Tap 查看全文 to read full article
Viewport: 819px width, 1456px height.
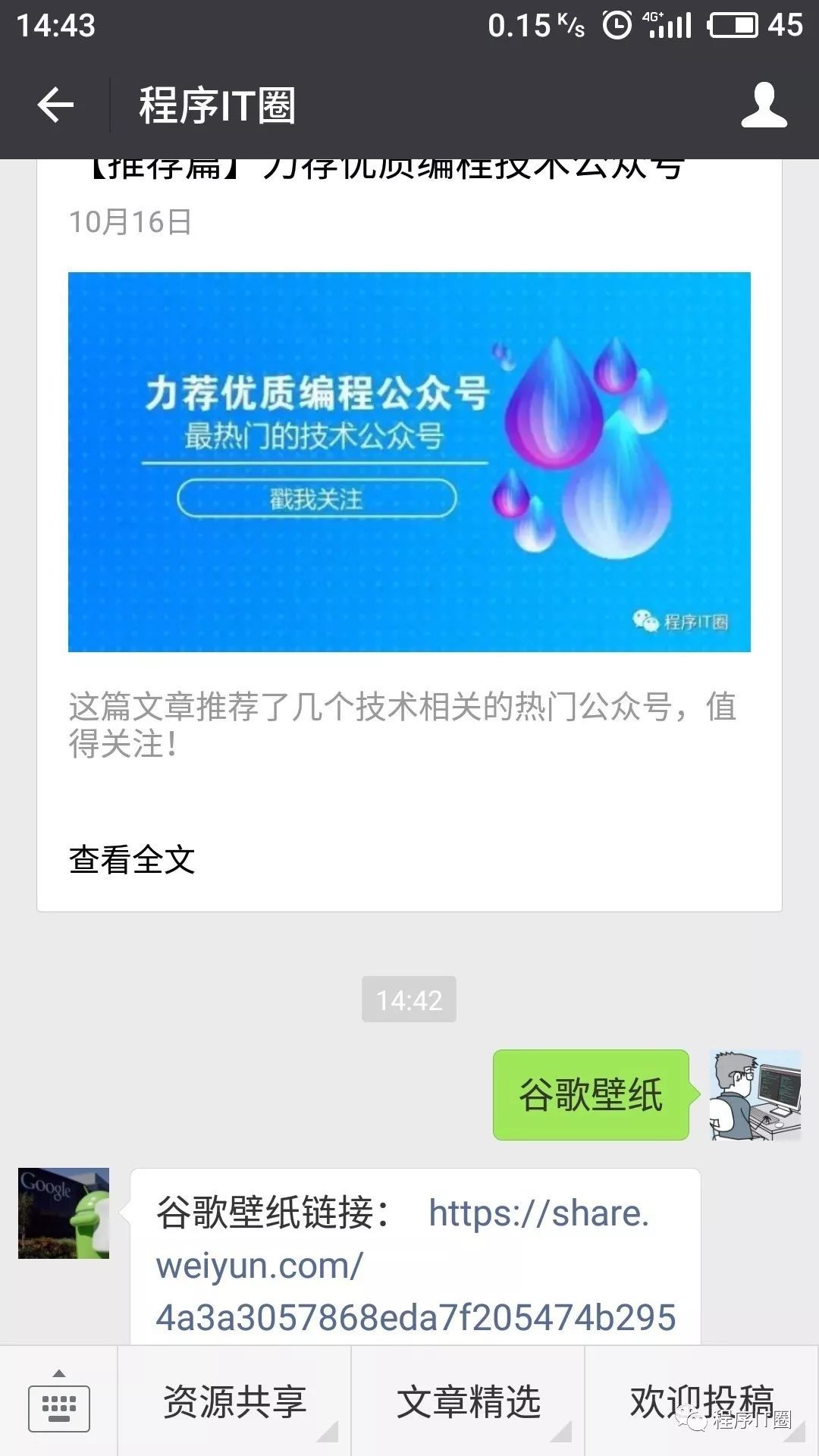point(132,860)
